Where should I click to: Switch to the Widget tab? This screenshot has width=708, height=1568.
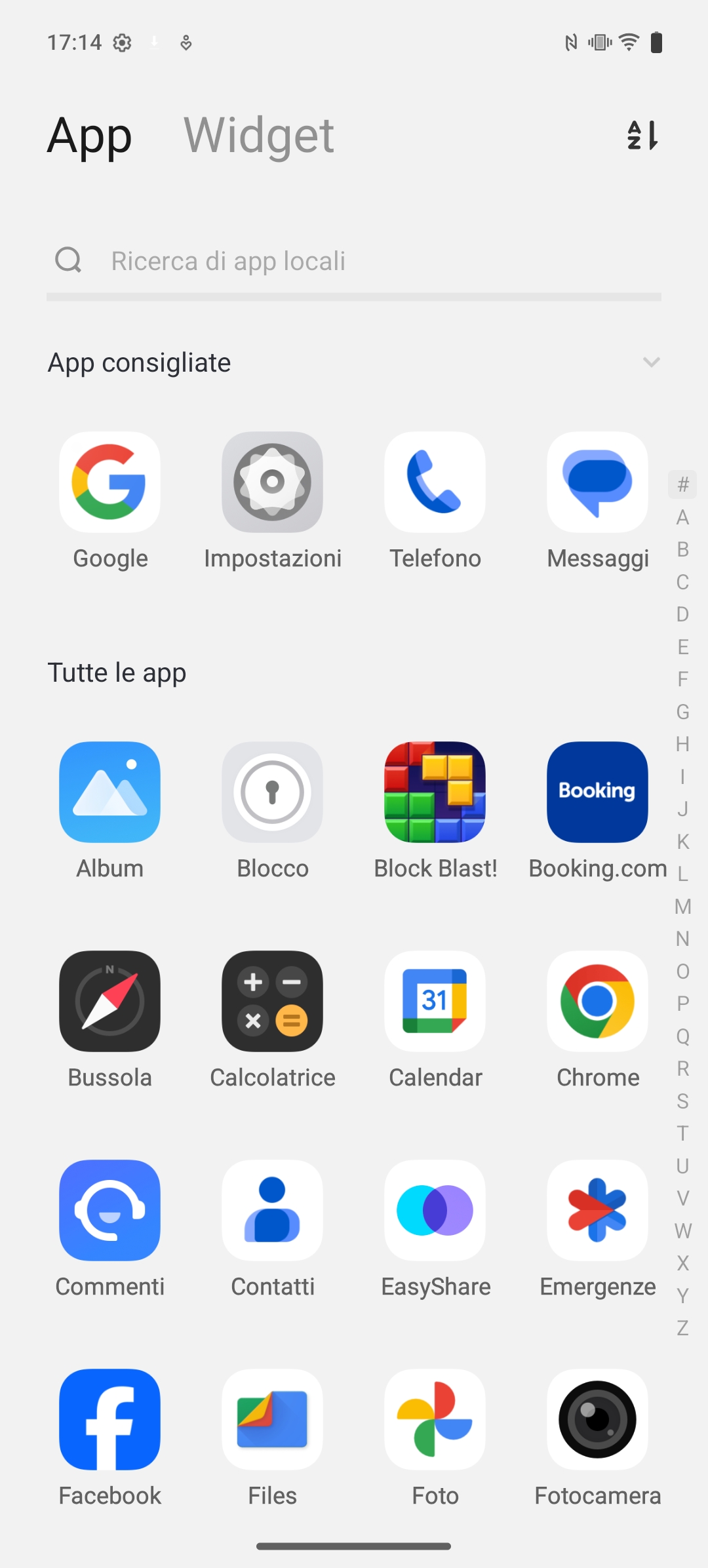point(259,135)
